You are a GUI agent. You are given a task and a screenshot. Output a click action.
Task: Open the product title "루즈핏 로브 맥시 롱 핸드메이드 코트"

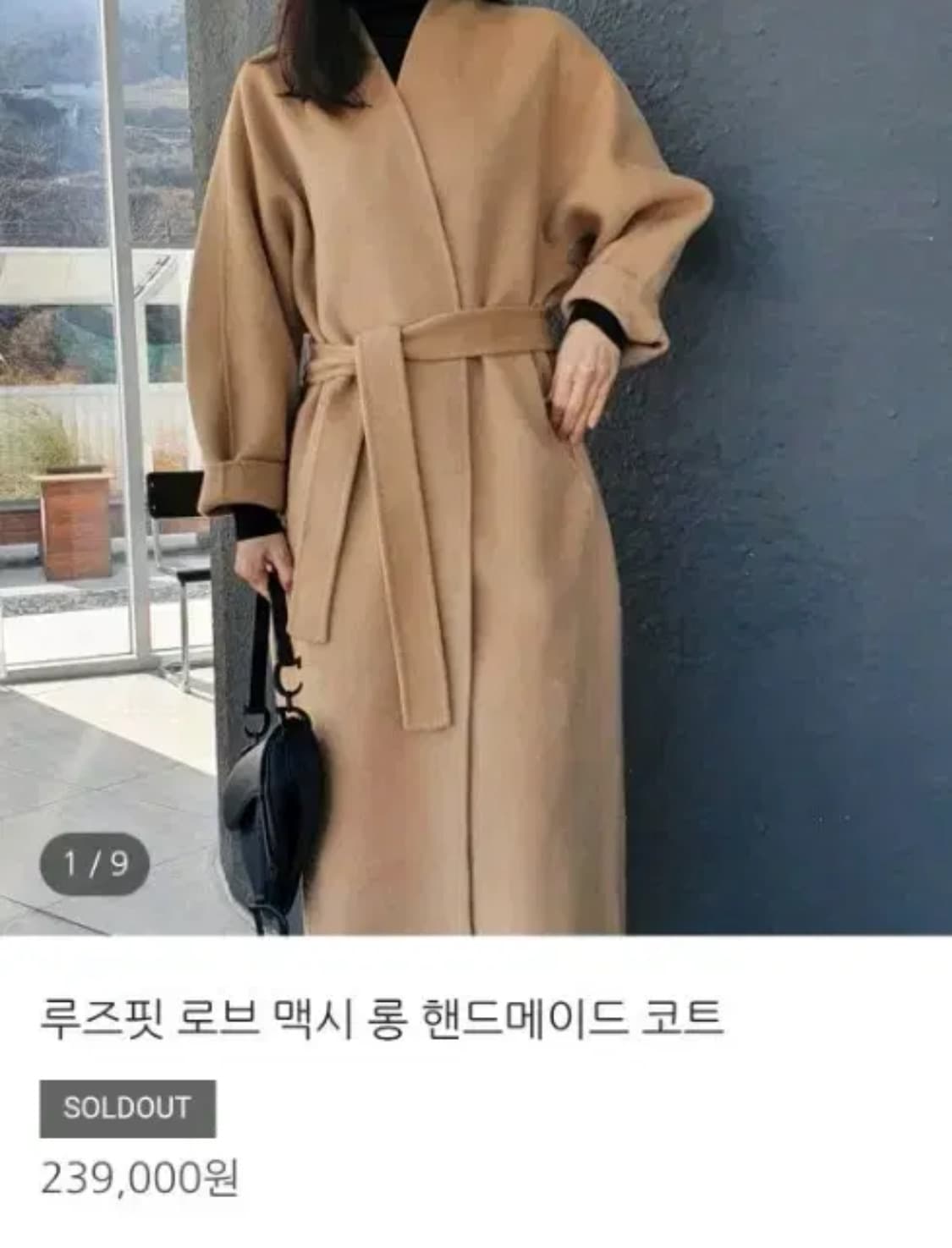[x=382, y=1021]
